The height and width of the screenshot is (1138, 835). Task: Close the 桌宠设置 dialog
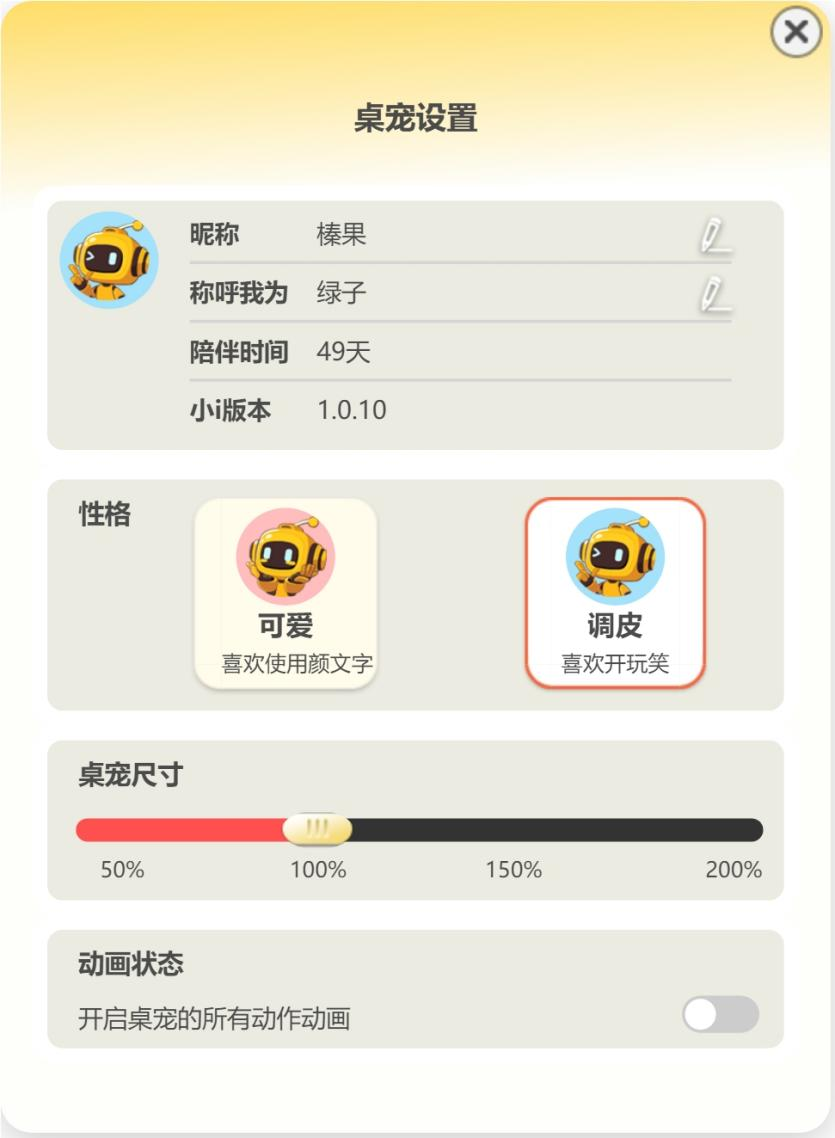796,32
